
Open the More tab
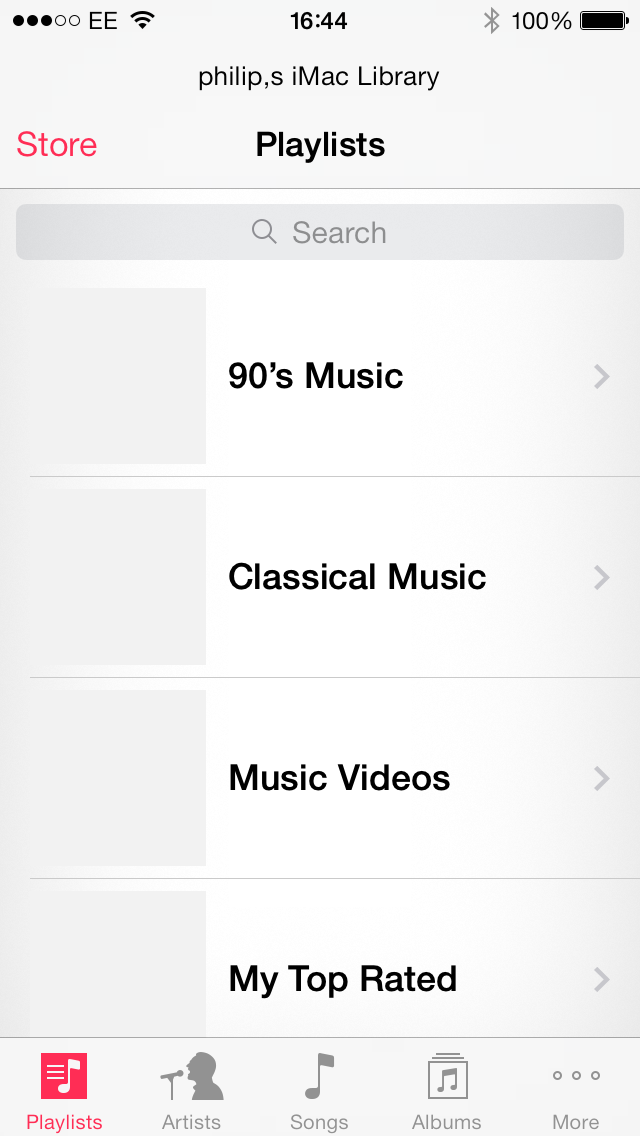[x=576, y=1088]
